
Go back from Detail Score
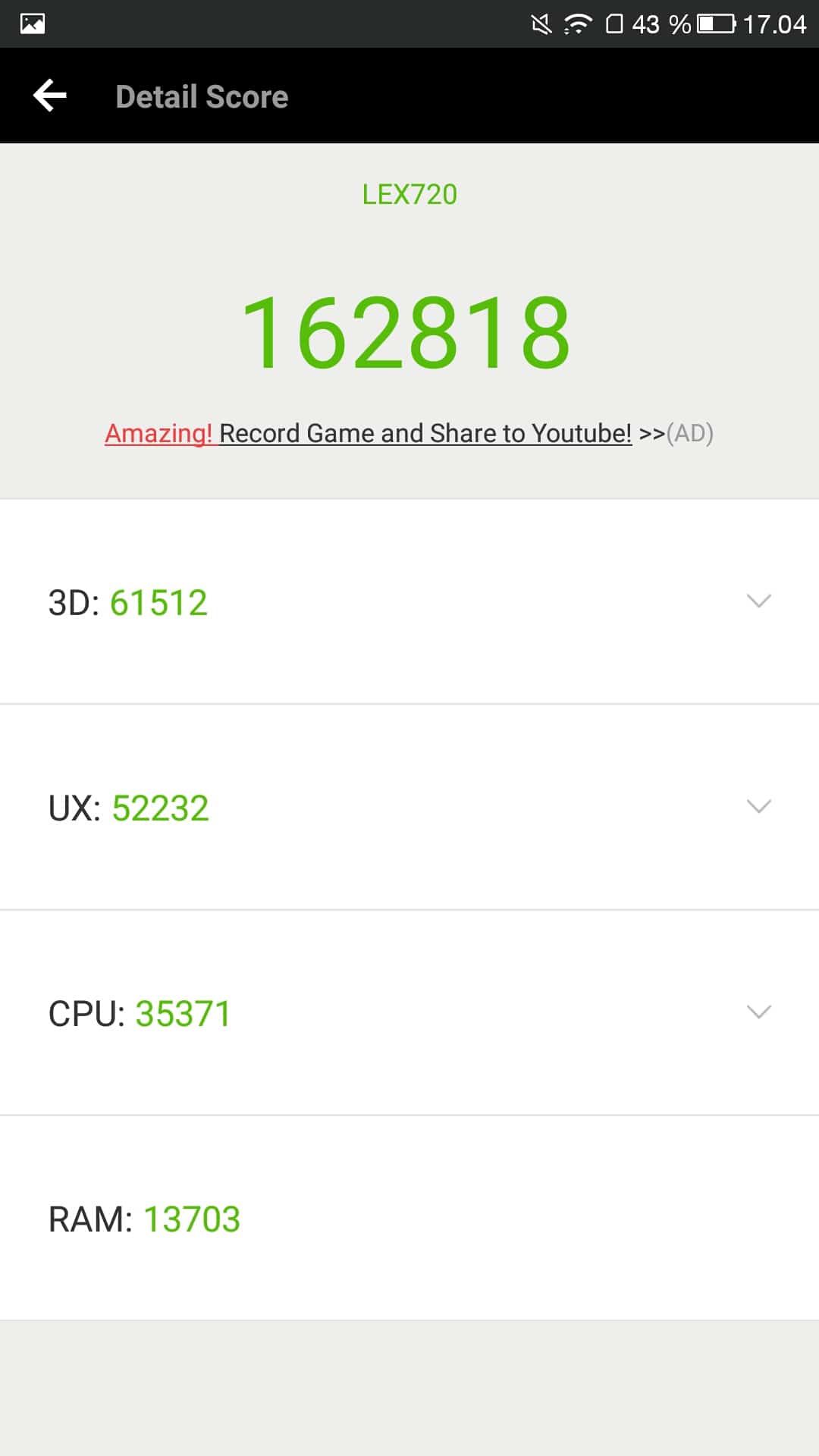click(x=50, y=96)
